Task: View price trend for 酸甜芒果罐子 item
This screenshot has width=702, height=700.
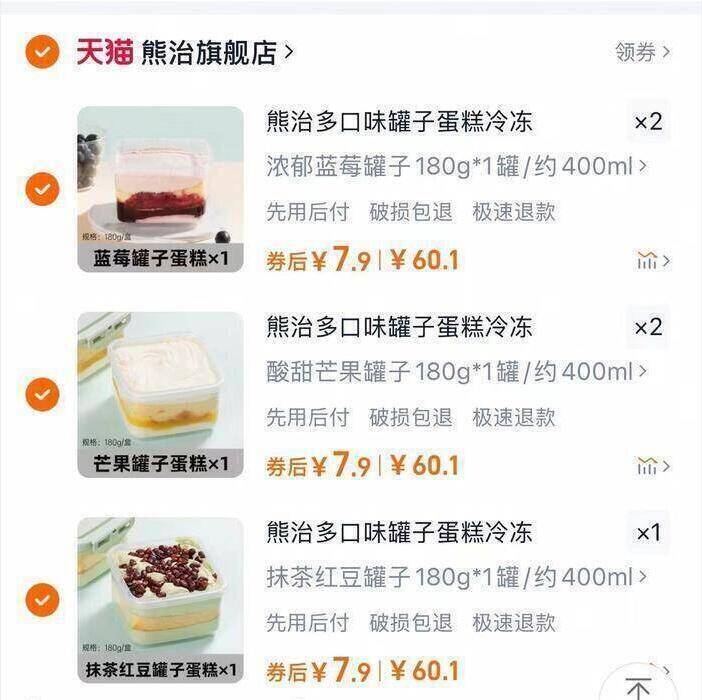Action: click(652, 466)
